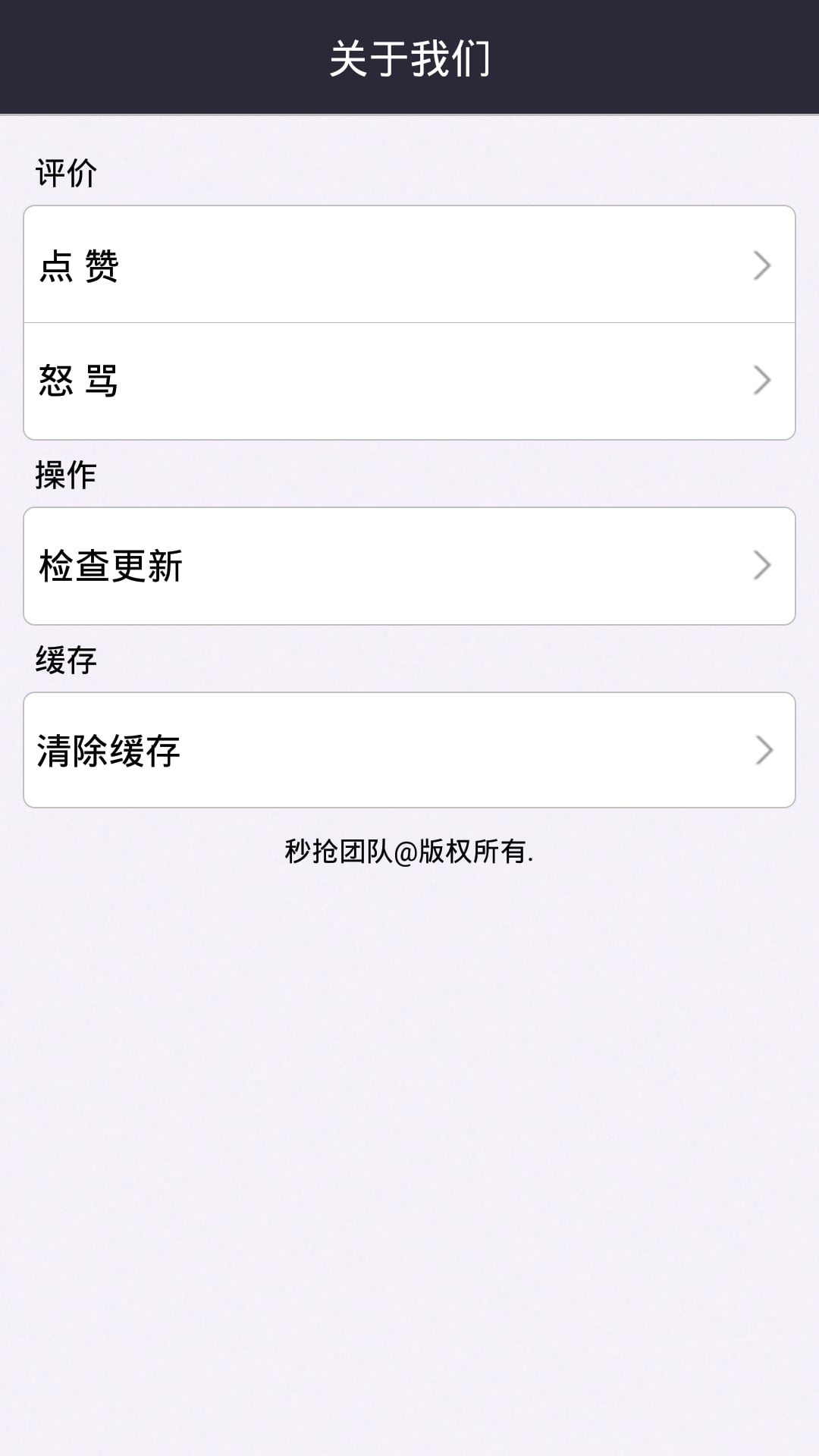Open the 怒骂 row
Viewport: 819px width, 1456px height.
click(409, 381)
